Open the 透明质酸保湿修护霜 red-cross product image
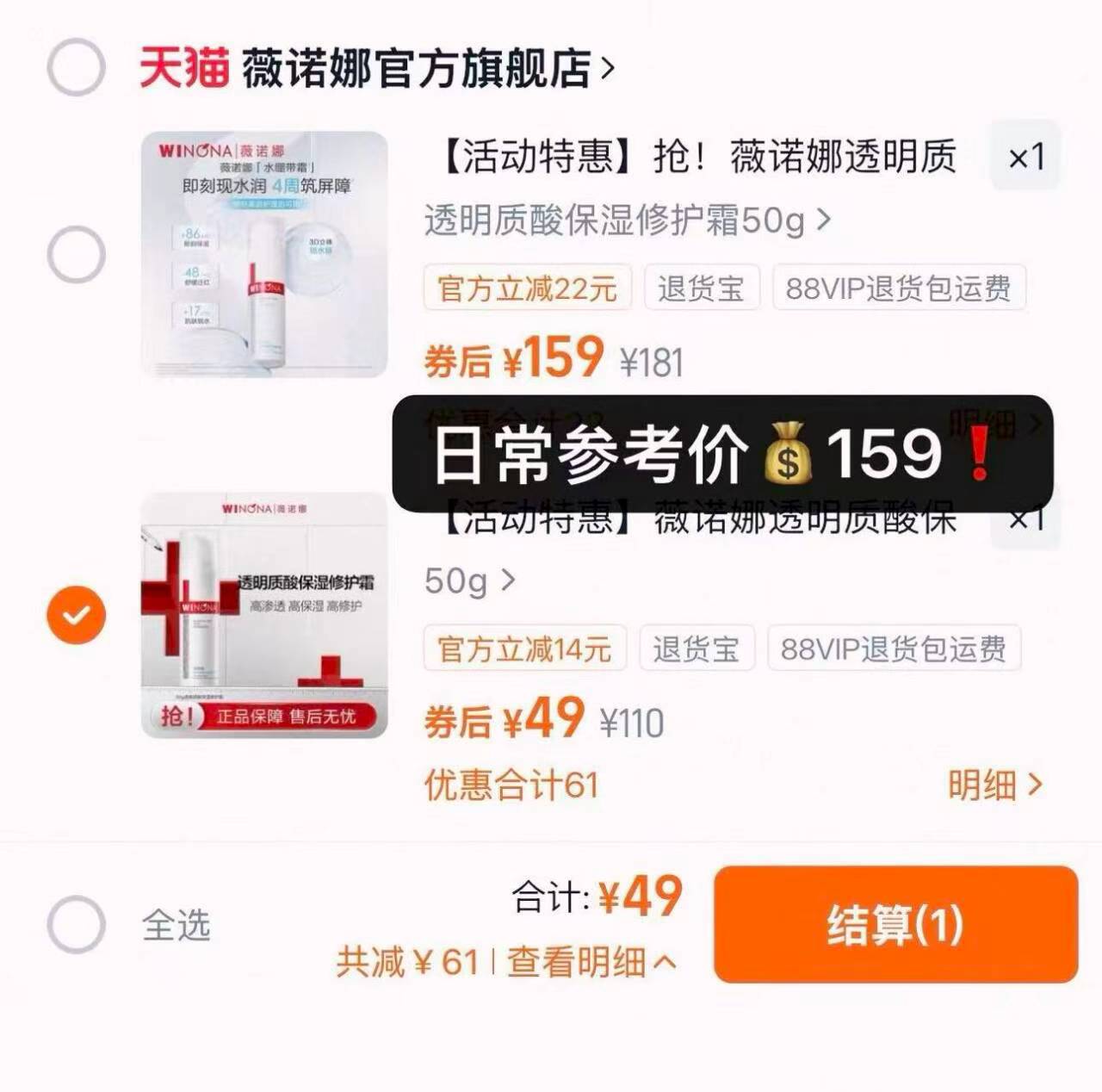 [264, 615]
